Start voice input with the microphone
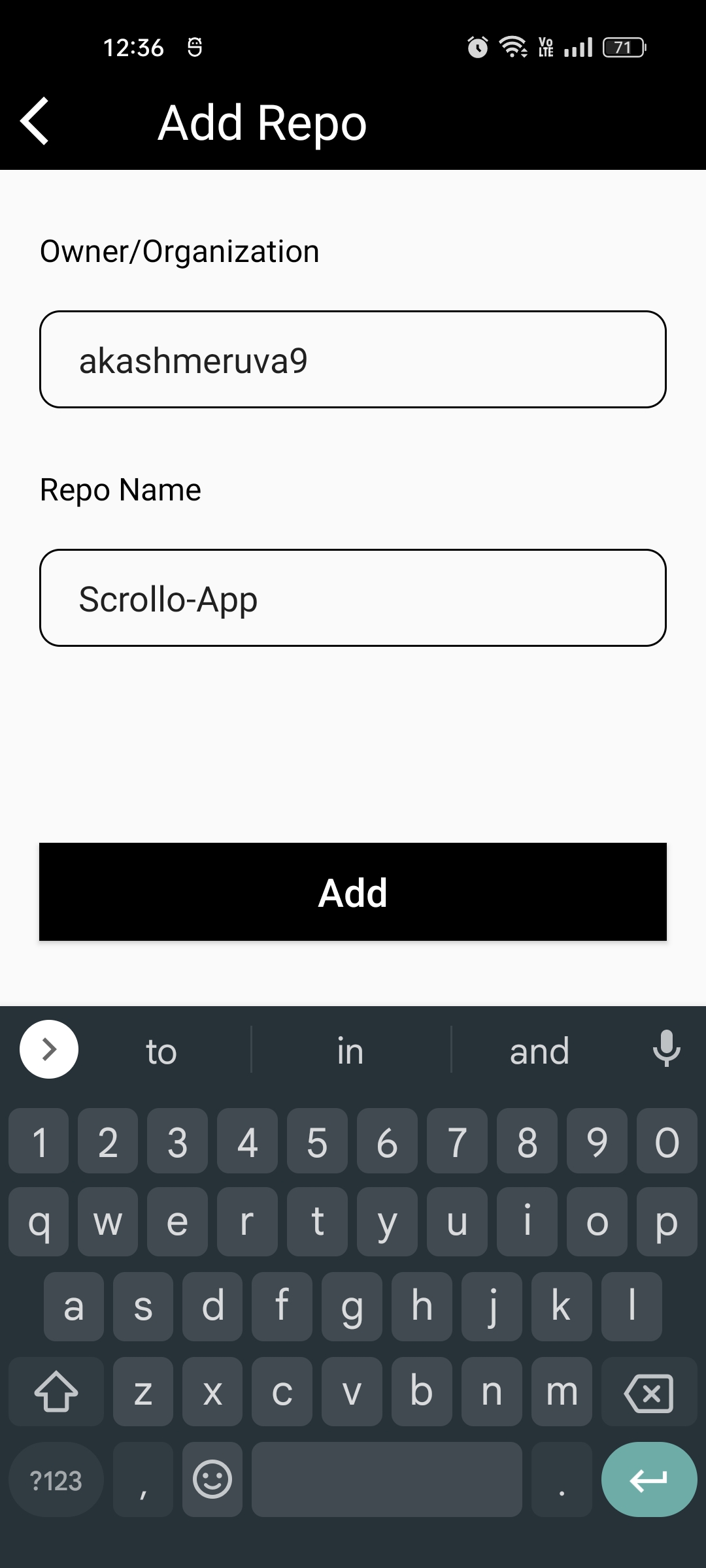Screen dimensions: 706x1568 click(666, 1049)
